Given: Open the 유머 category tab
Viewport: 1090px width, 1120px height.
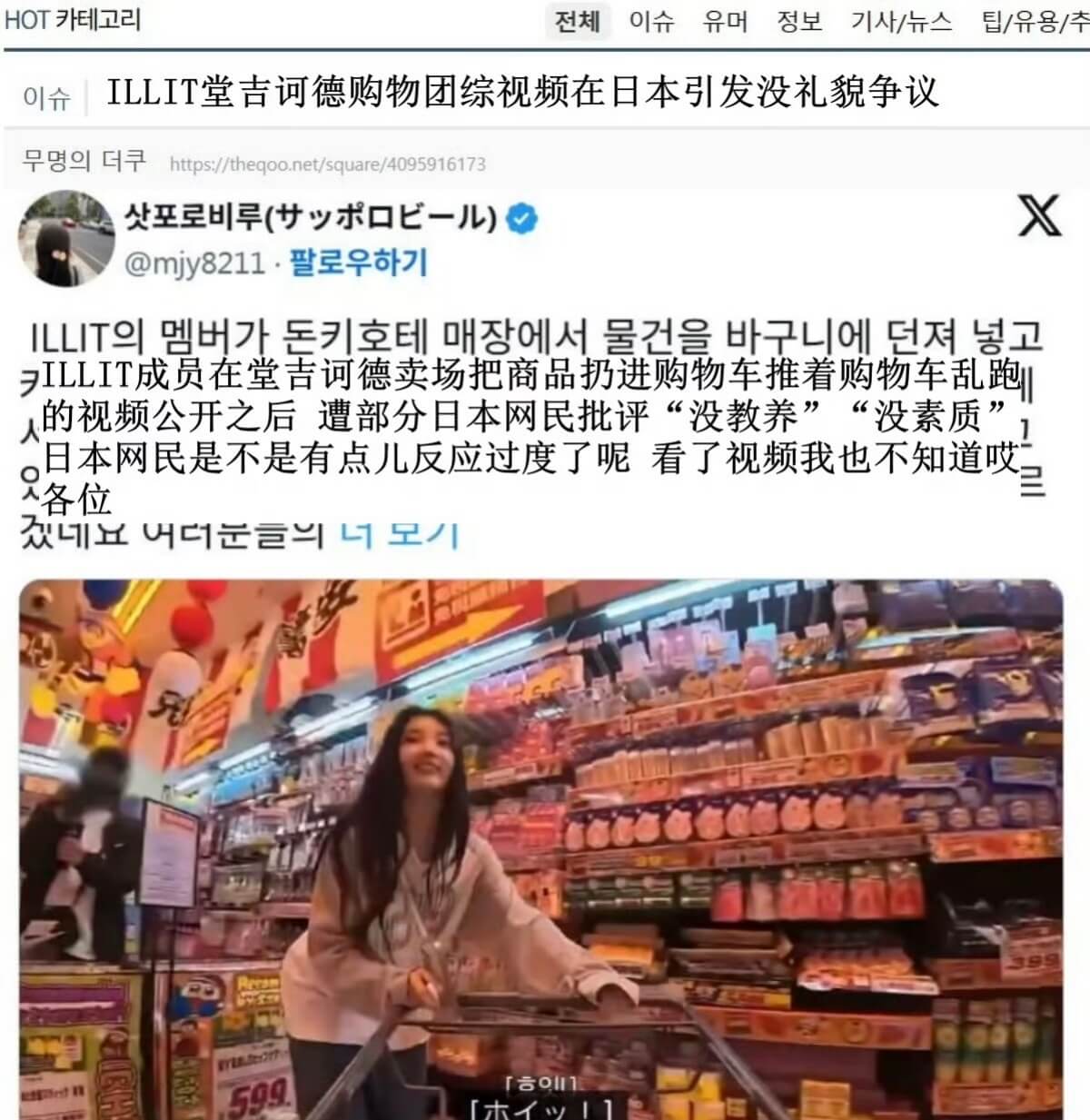Looking at the screenshot, I should coord(725,21).
